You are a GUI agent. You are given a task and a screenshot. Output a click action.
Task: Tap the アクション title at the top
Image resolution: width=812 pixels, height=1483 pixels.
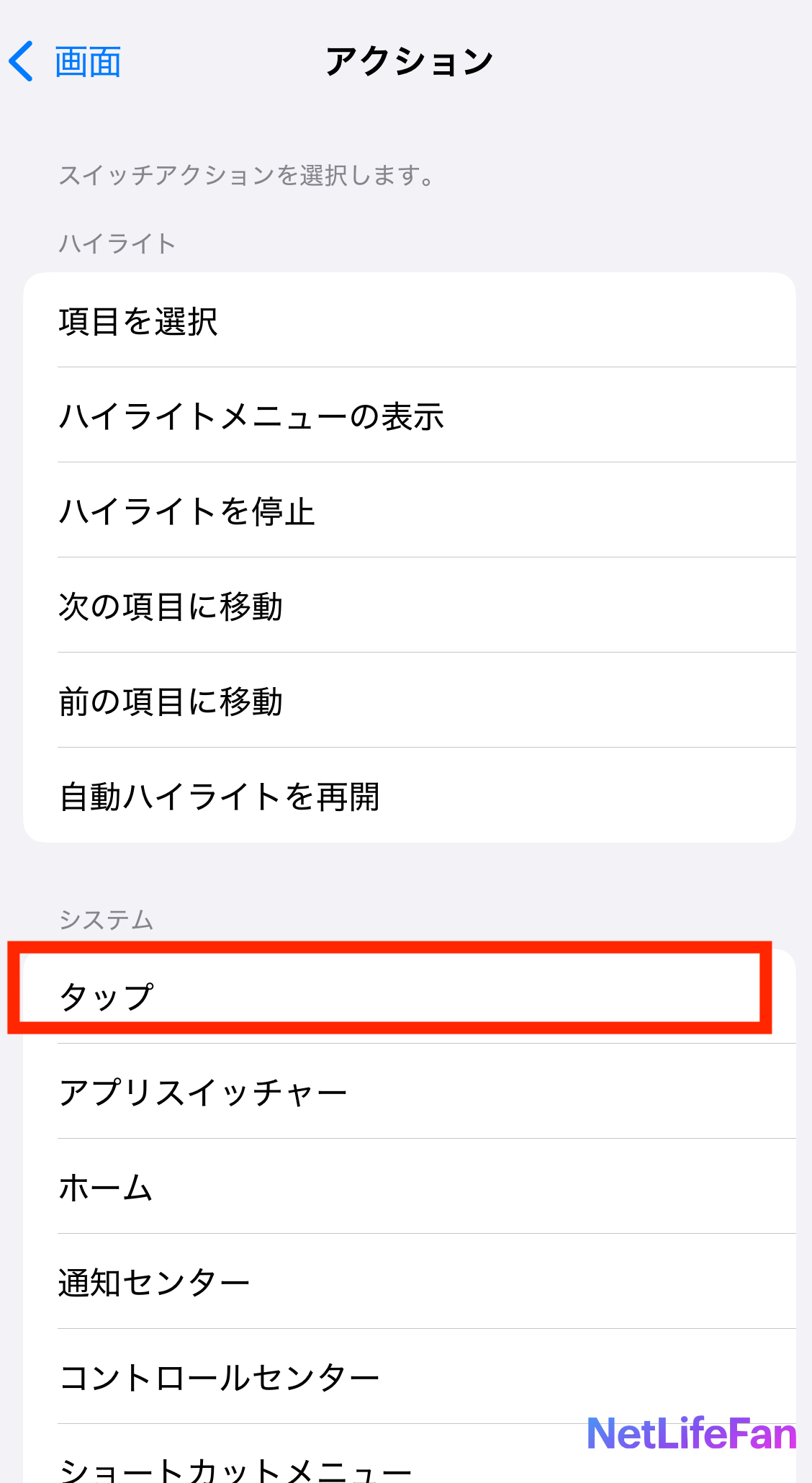pyautogui.click(x=408, y=61)
